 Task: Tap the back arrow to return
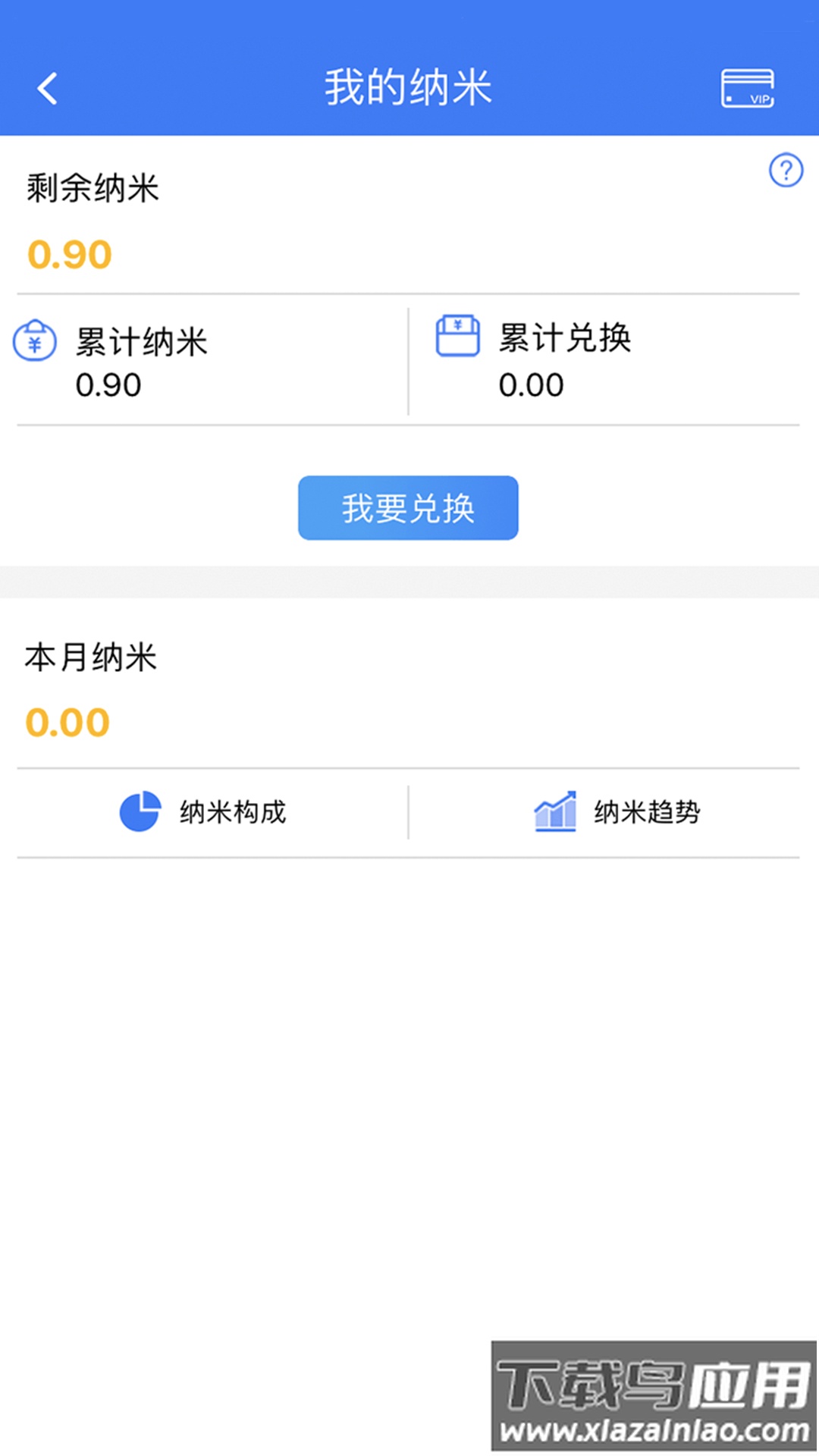[x=48, y=87]
